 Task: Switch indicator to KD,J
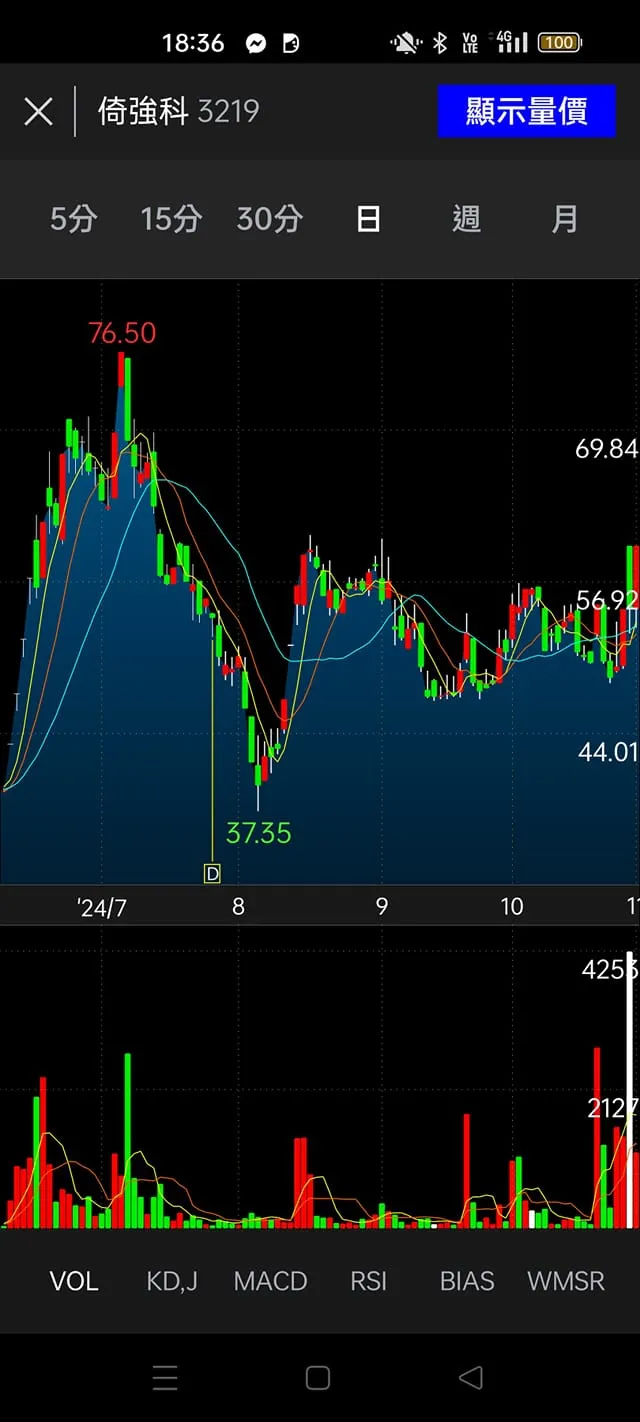172,1281
